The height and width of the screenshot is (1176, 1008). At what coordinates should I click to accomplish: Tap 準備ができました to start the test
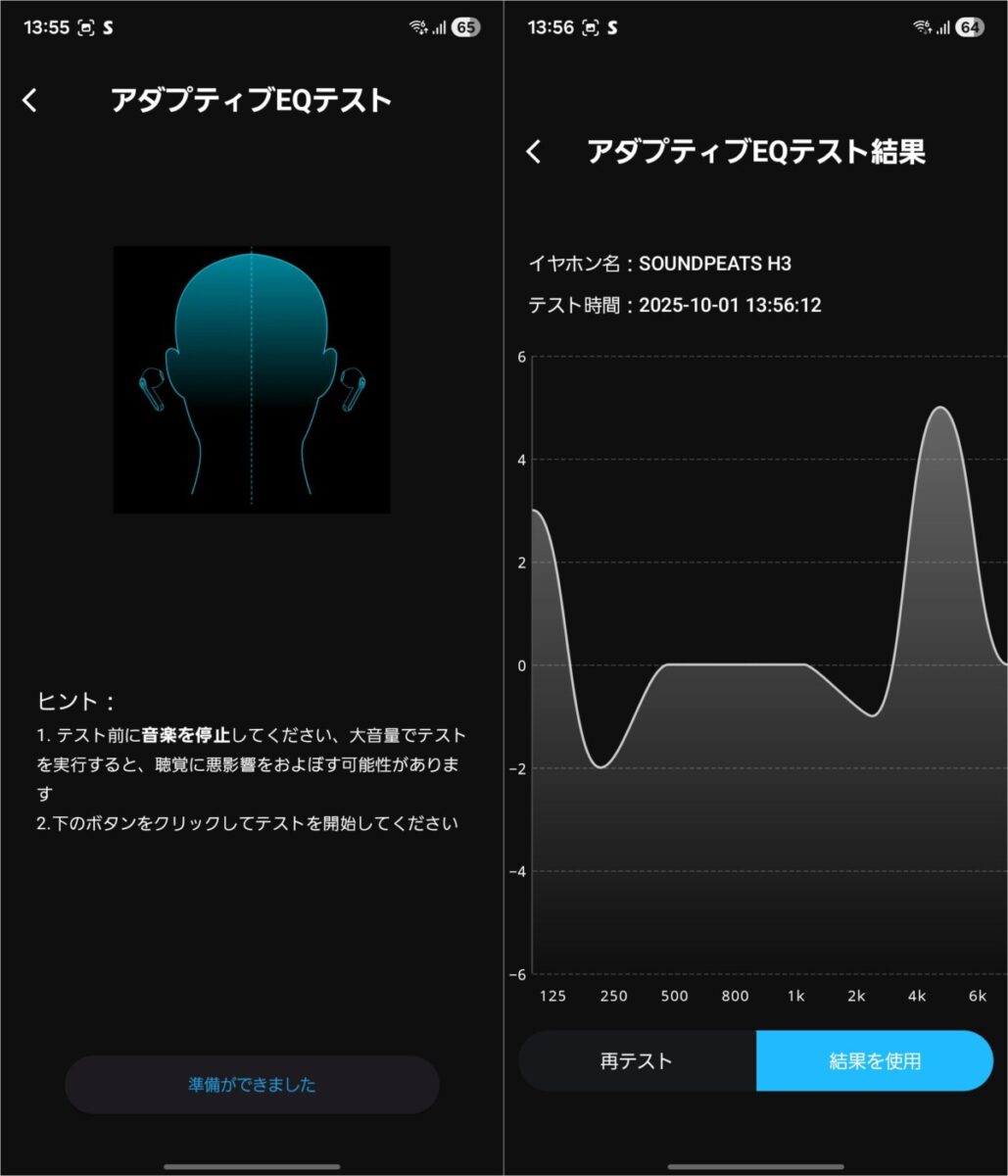[x=252, y=1085]
